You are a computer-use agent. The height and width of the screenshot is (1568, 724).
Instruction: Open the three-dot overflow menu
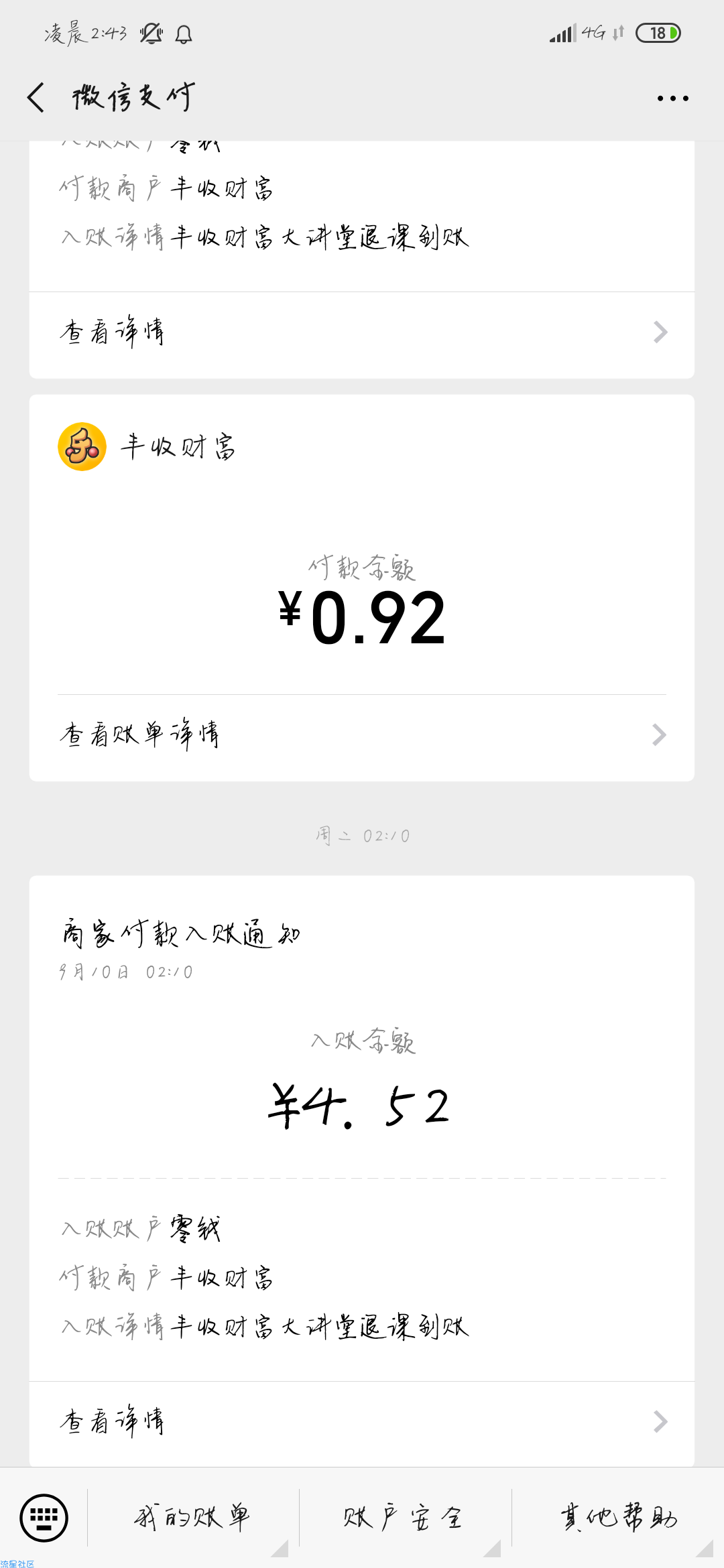pos(672,99)
